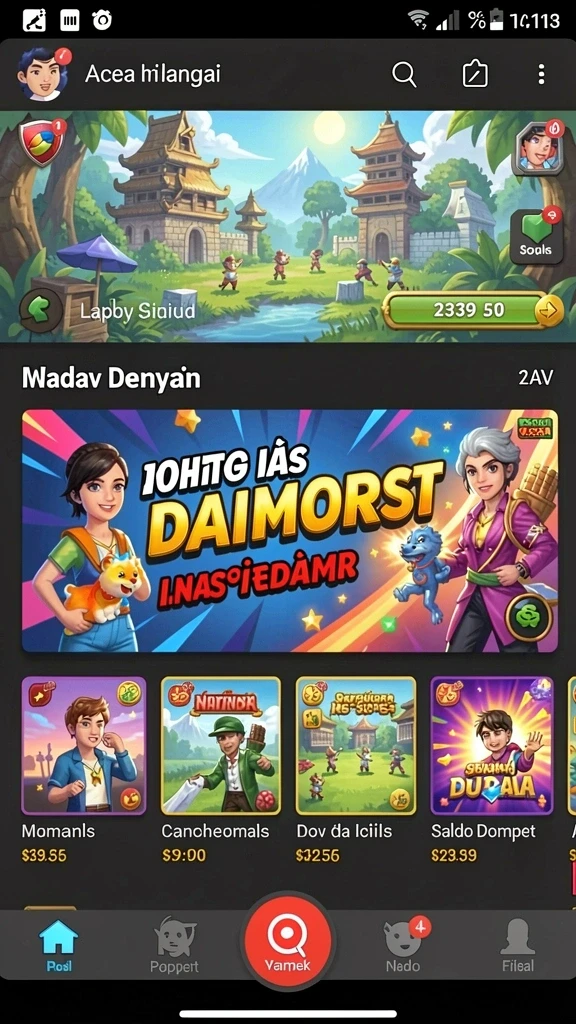Open the shield badge on the banner
The width and height of the screenshot is (576, 1024).
tap(41, 141)
